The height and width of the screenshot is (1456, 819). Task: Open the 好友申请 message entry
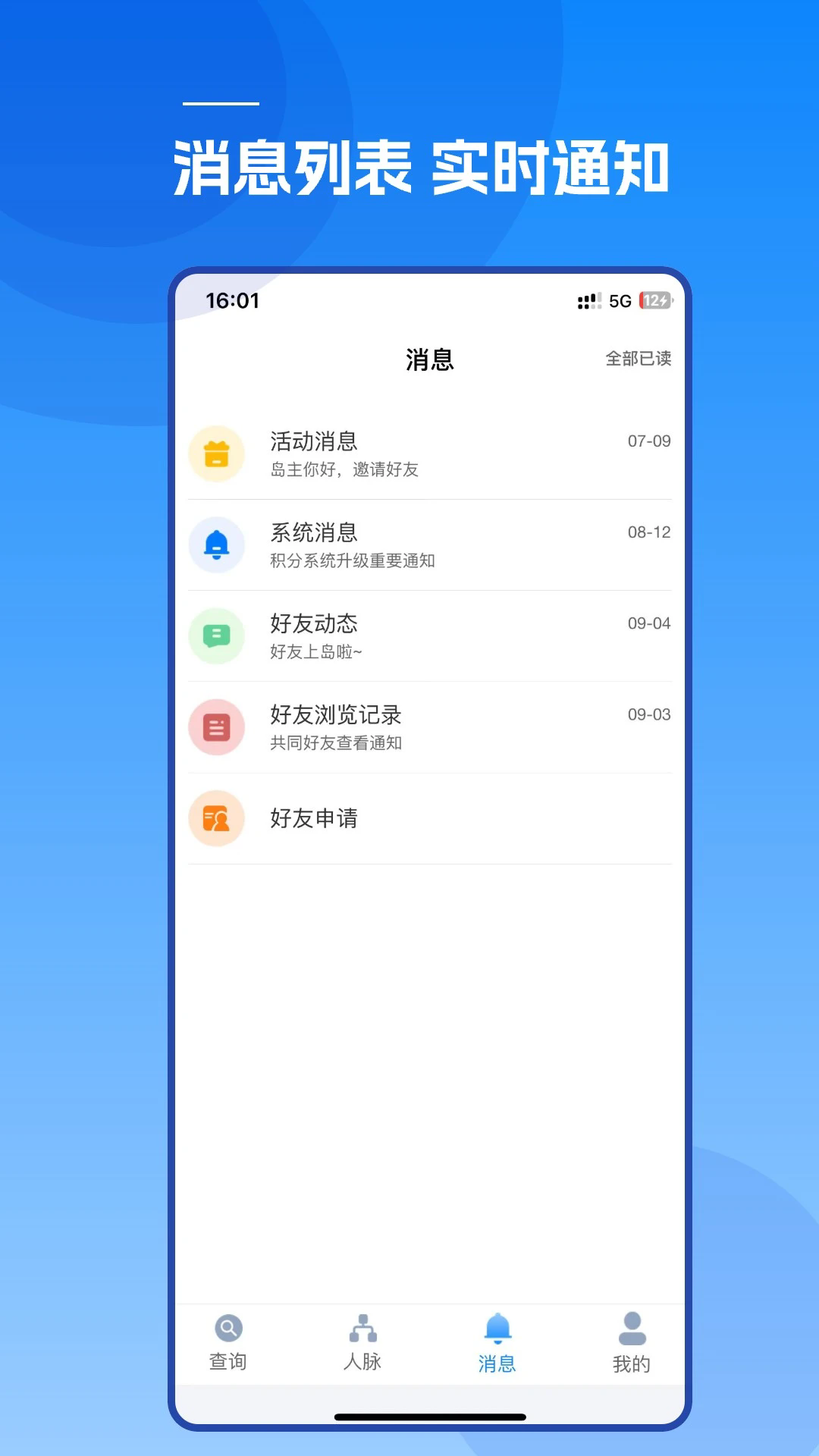pyautogui.click(x=428, y=819)
